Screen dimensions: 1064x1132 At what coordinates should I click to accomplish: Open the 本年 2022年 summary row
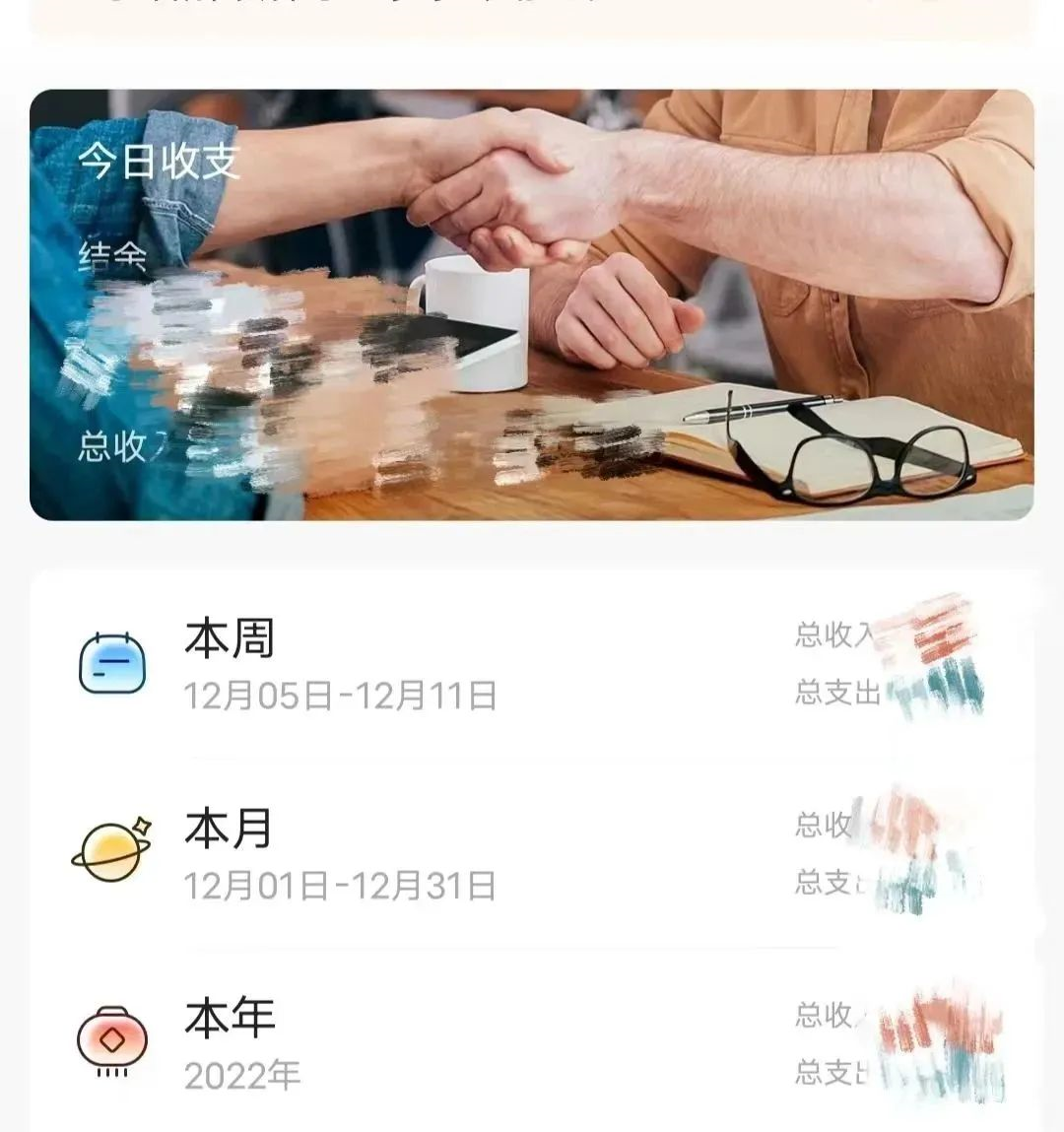tap(532, 1044)
